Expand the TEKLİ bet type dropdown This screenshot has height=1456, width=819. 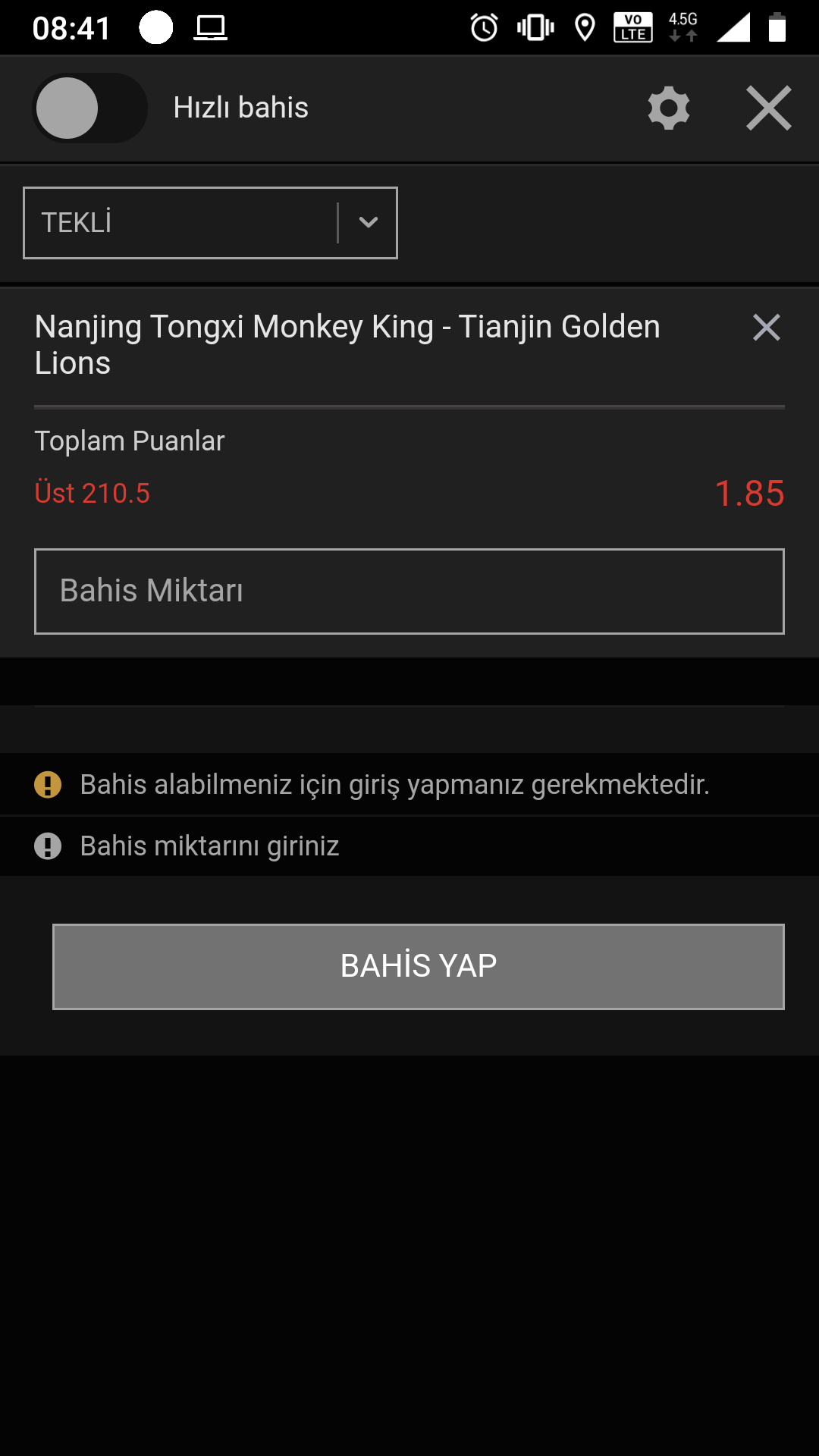coord(210,222)
